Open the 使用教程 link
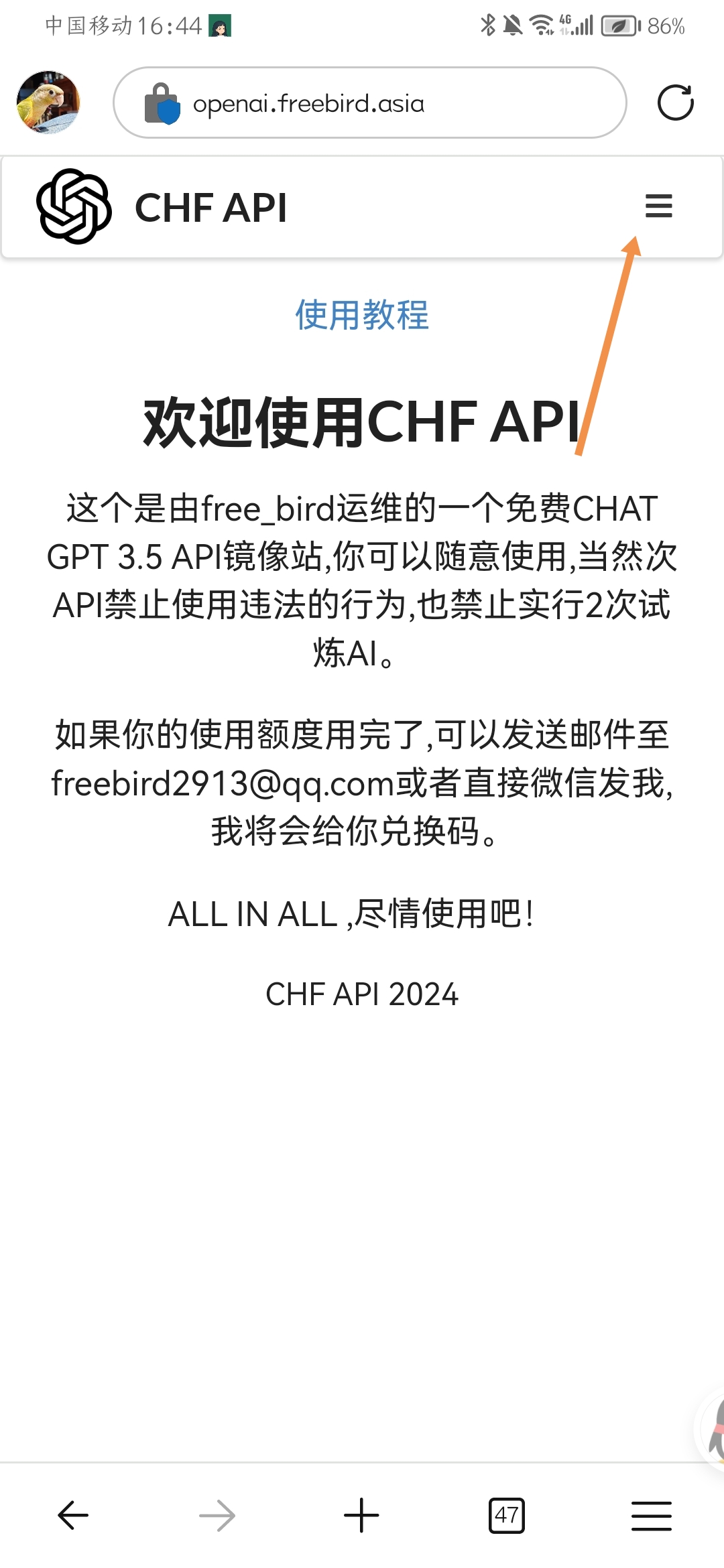 (362, 315)
